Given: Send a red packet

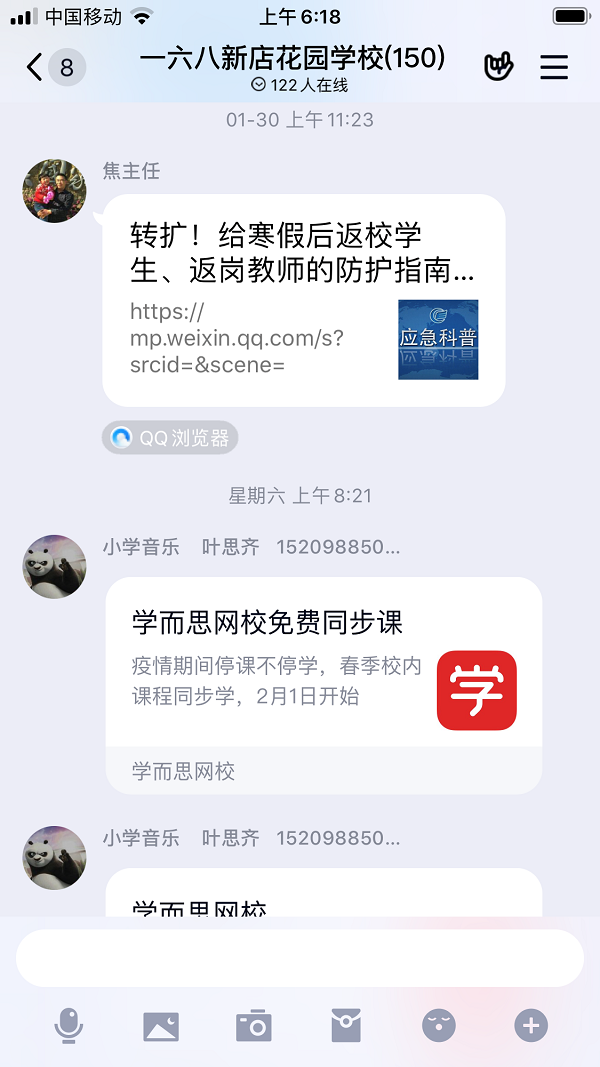Looking at the screenshot, I should click(346, 1026).
